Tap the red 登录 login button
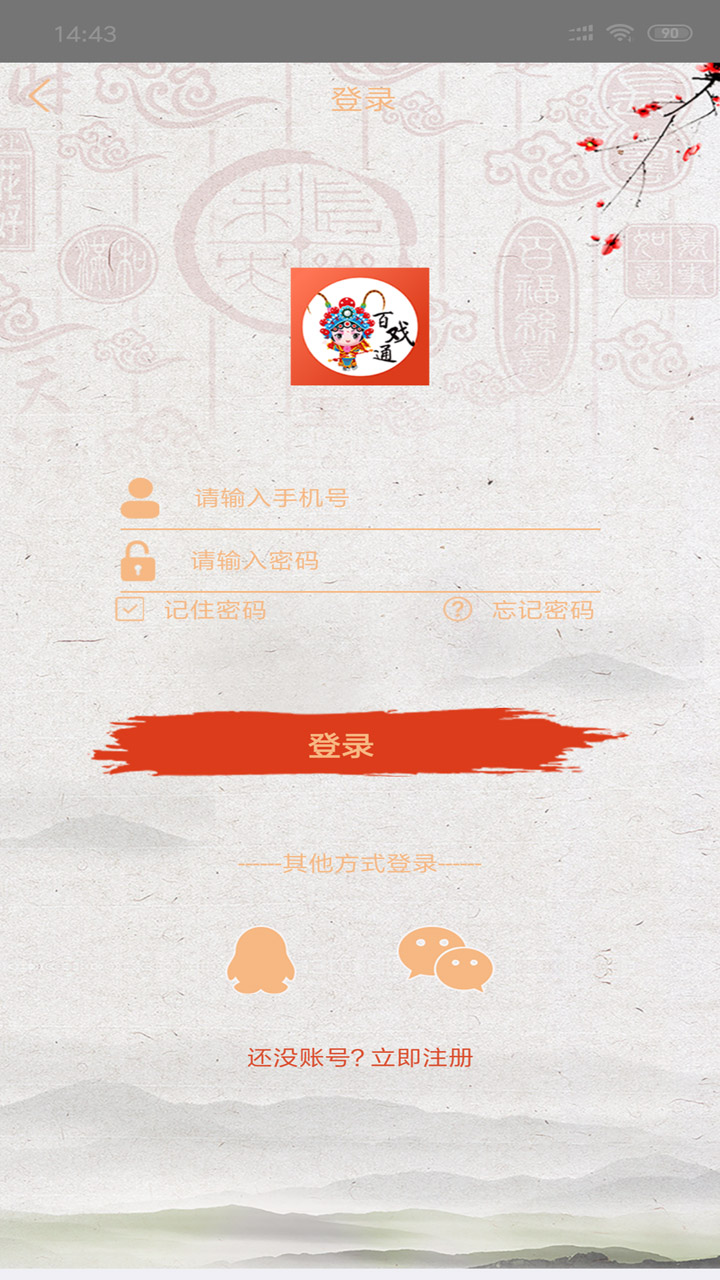720x1280 pixels. 359,744
